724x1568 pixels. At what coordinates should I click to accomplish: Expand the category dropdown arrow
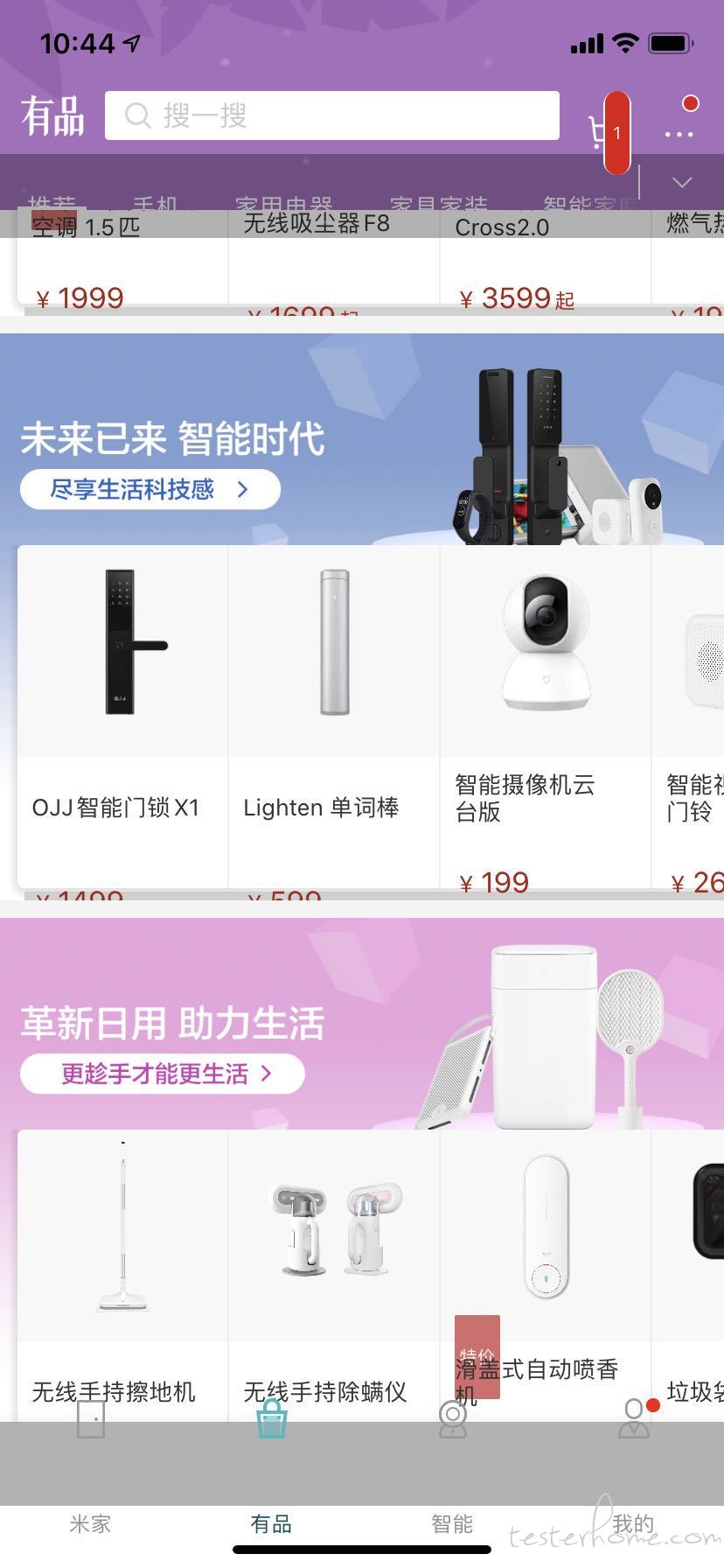coord(682,182)
